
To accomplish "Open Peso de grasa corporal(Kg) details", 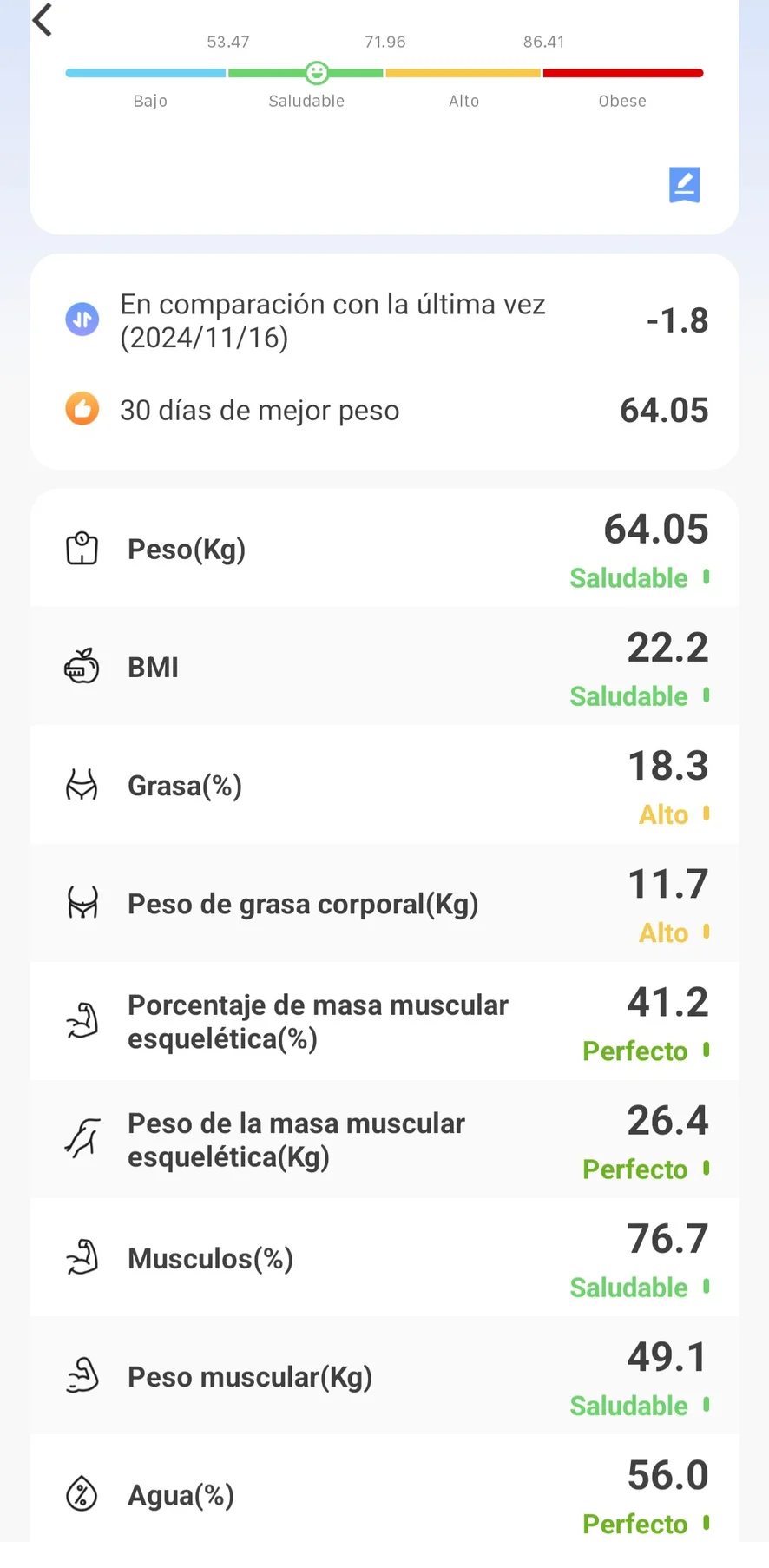I will click(384, 904).
